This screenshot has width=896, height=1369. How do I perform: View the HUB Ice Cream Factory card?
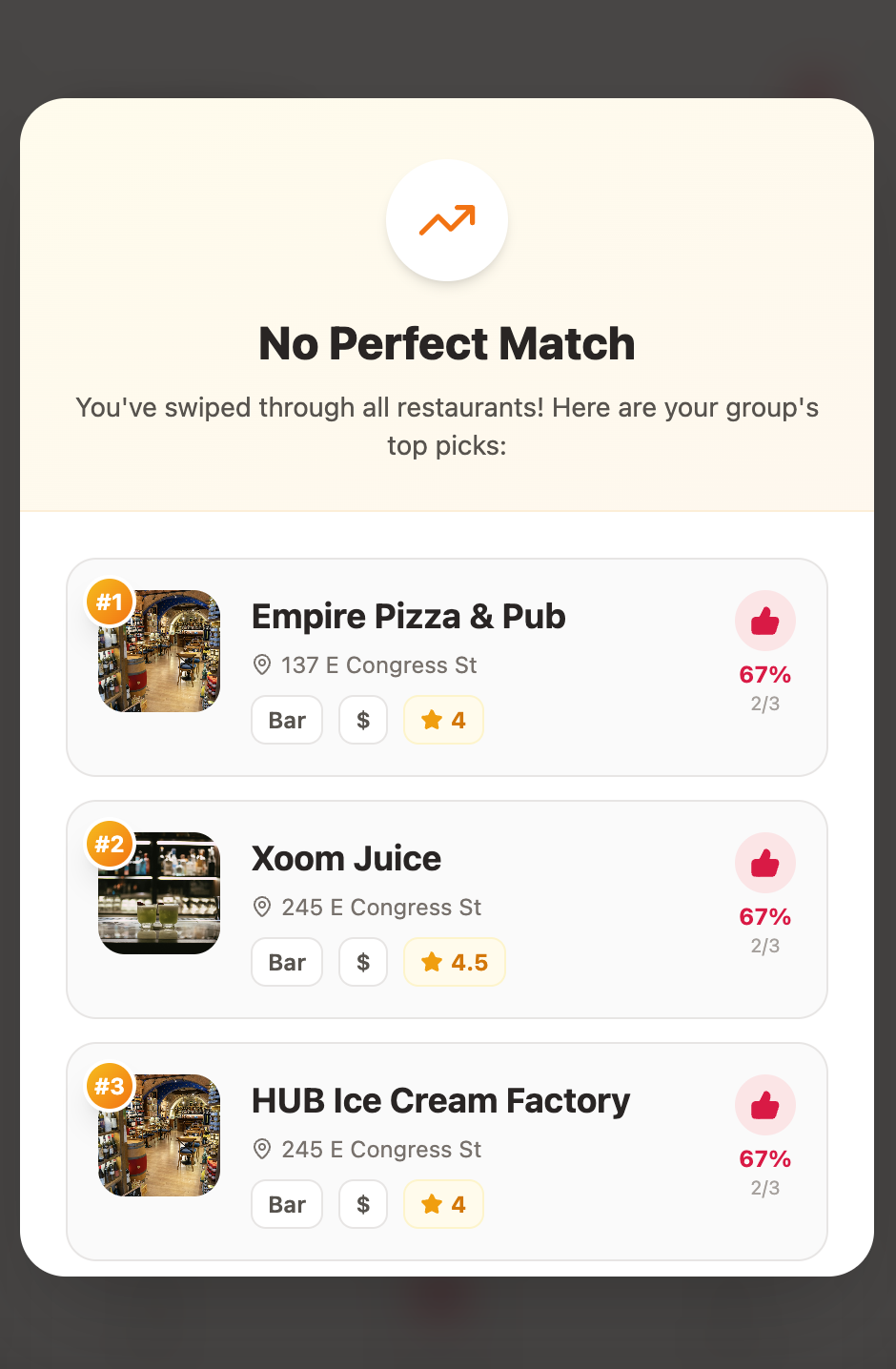coord(446,1151)
